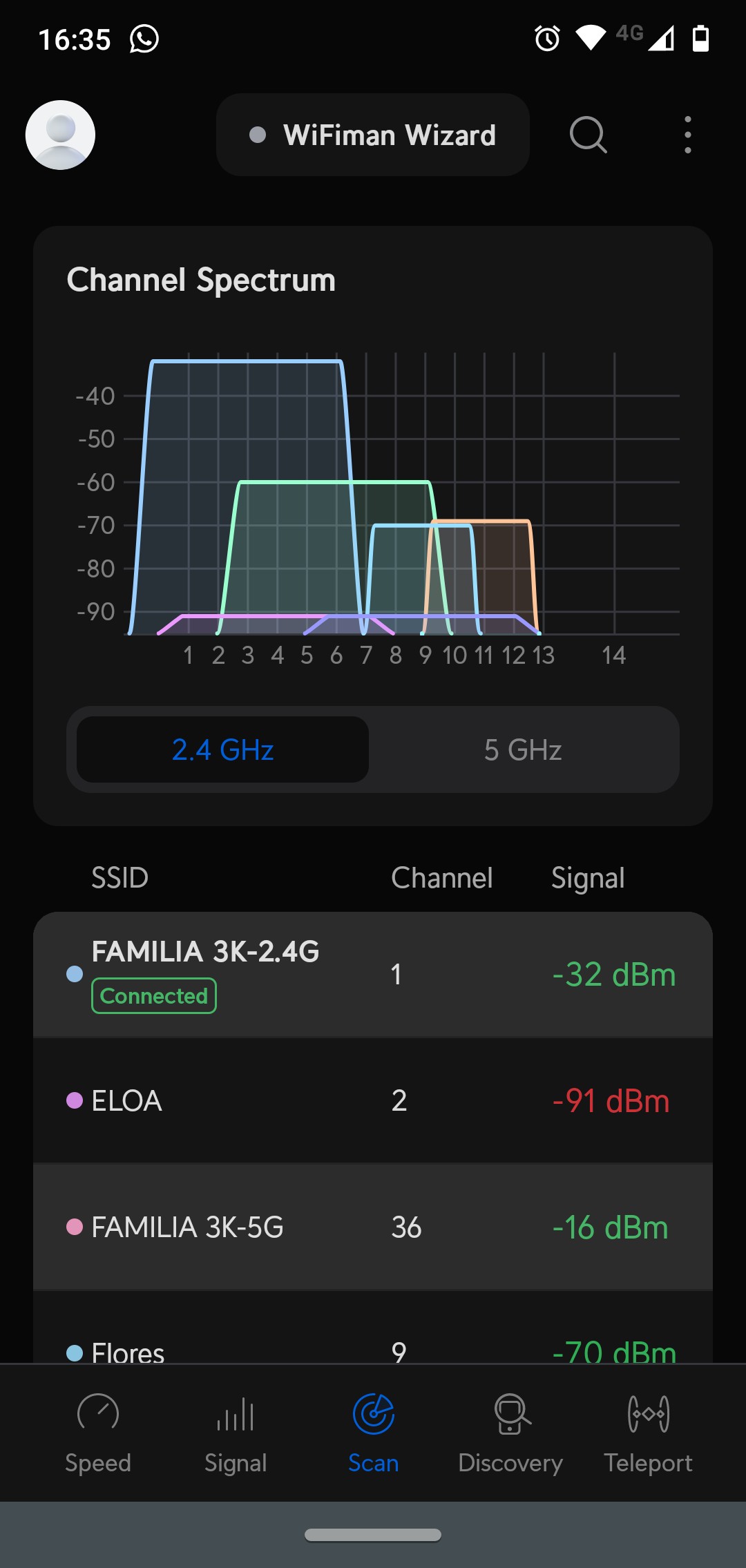Switch to the Signal tab
Image resolution: width=746 pixels, height=1568 pixels.
(x=236, y=1433)
